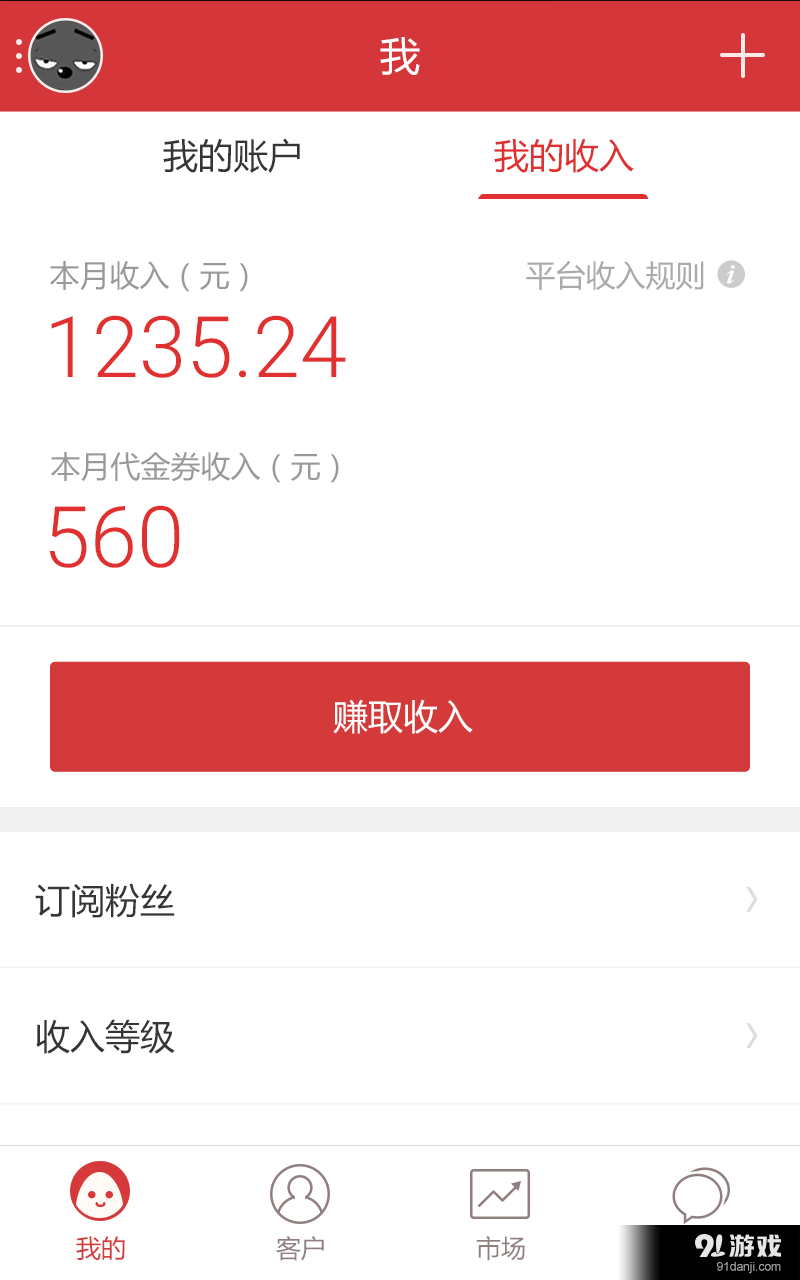Tap the plus icon in the top right

(x=741, y=56)
